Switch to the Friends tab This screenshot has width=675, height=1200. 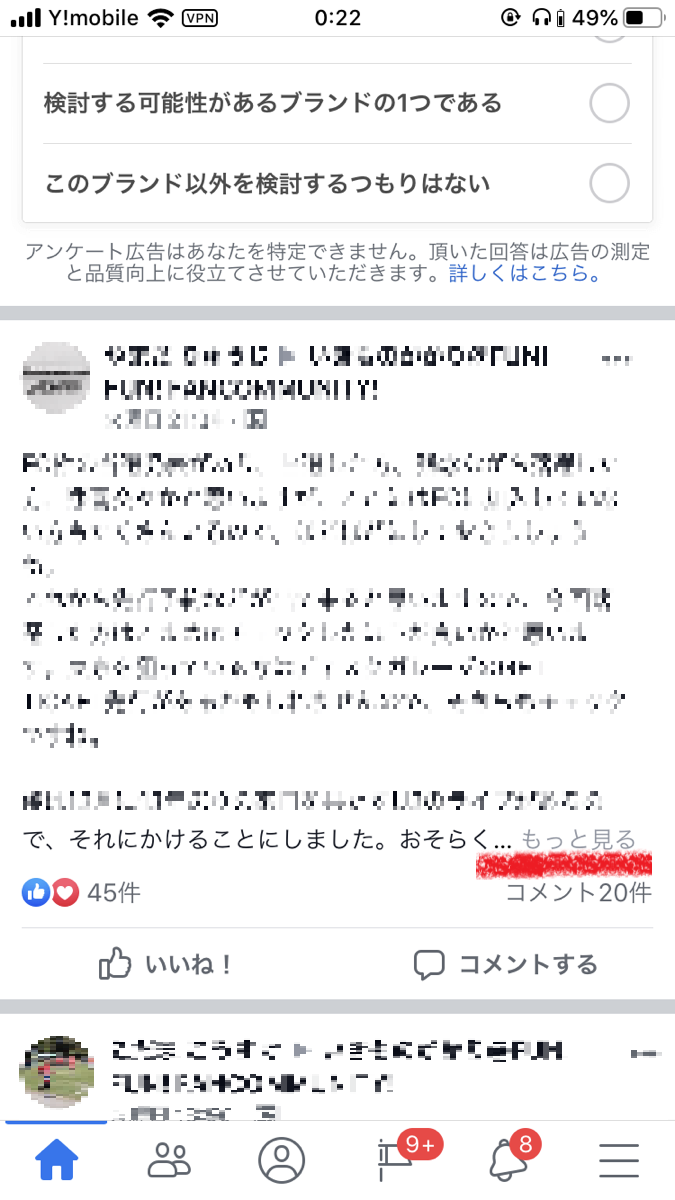click(169, 1160)
